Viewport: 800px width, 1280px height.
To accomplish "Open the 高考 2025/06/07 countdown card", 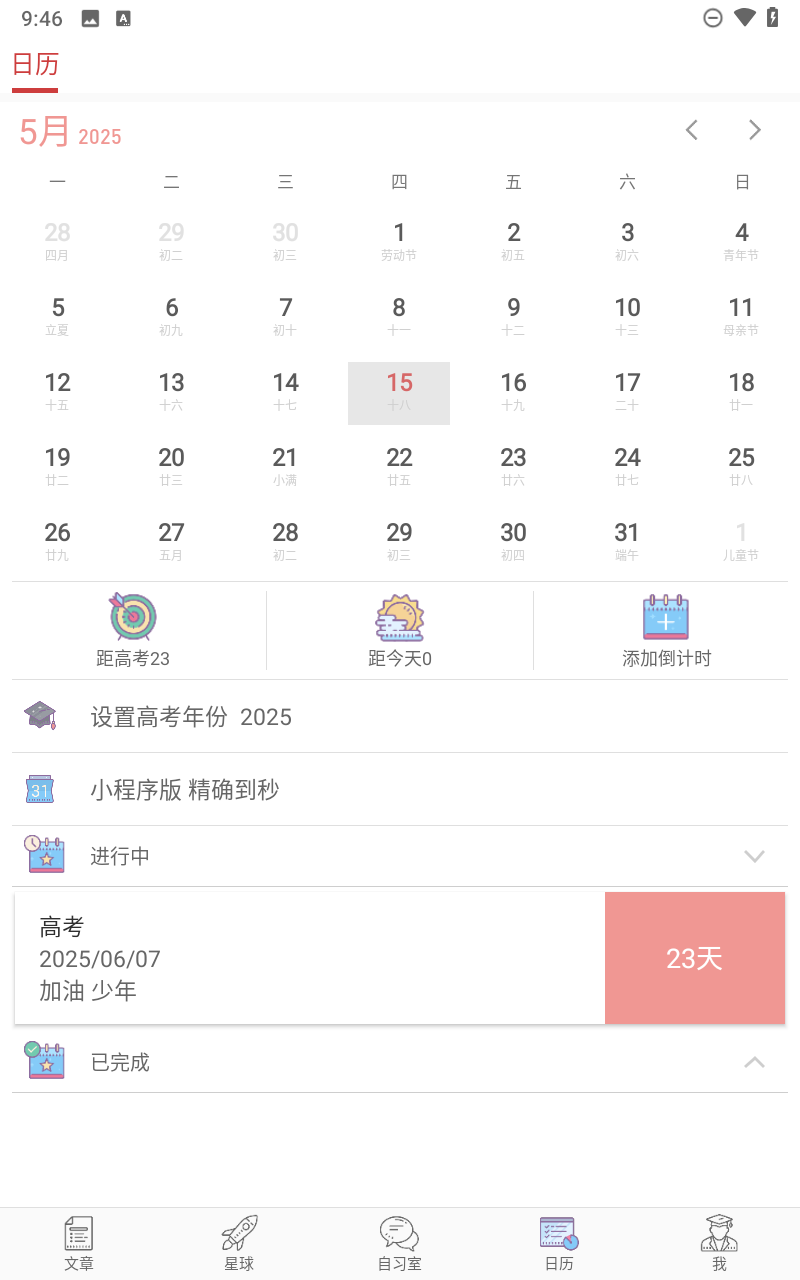I will pyautogui.click(x=400, y=958).
